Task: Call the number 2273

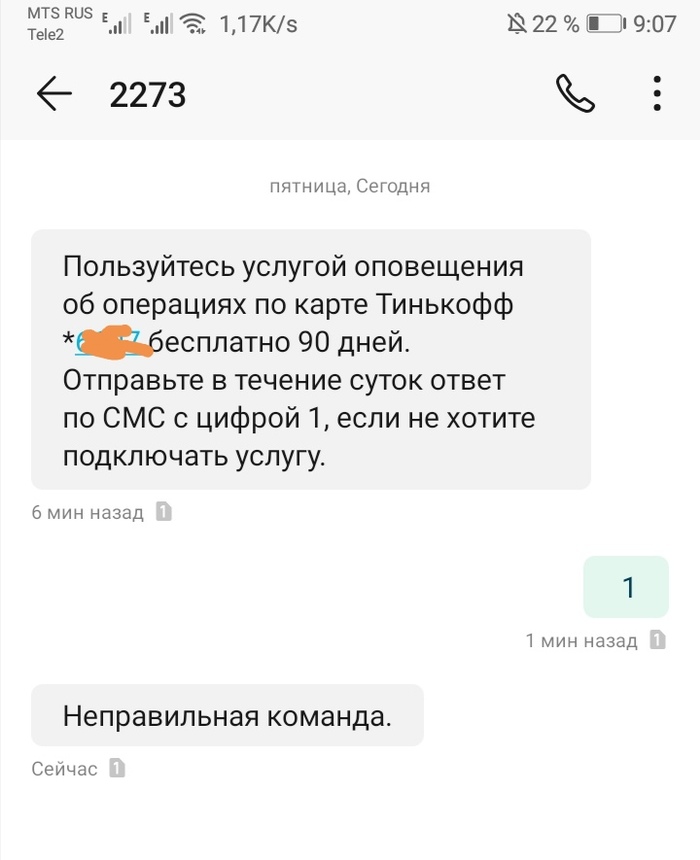Action: (575, 94)
